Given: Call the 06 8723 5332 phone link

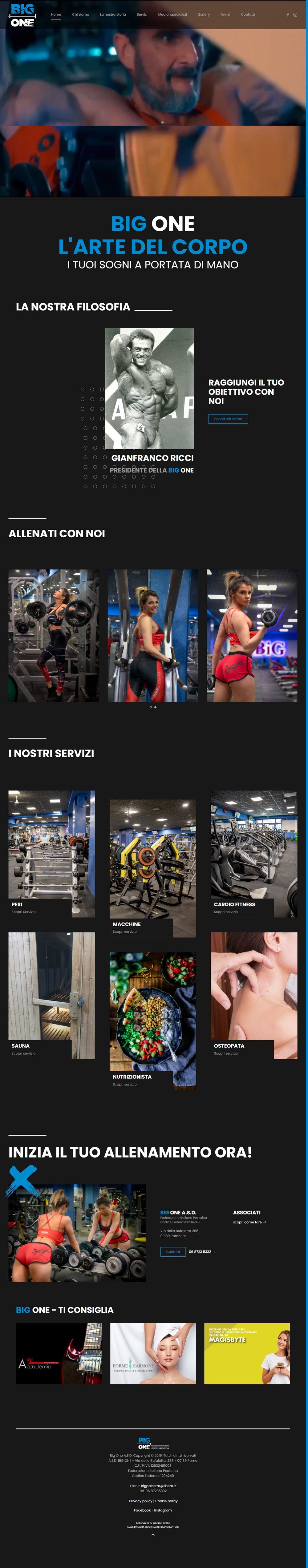Looking at the screenshot, I should coord(202,1252).
